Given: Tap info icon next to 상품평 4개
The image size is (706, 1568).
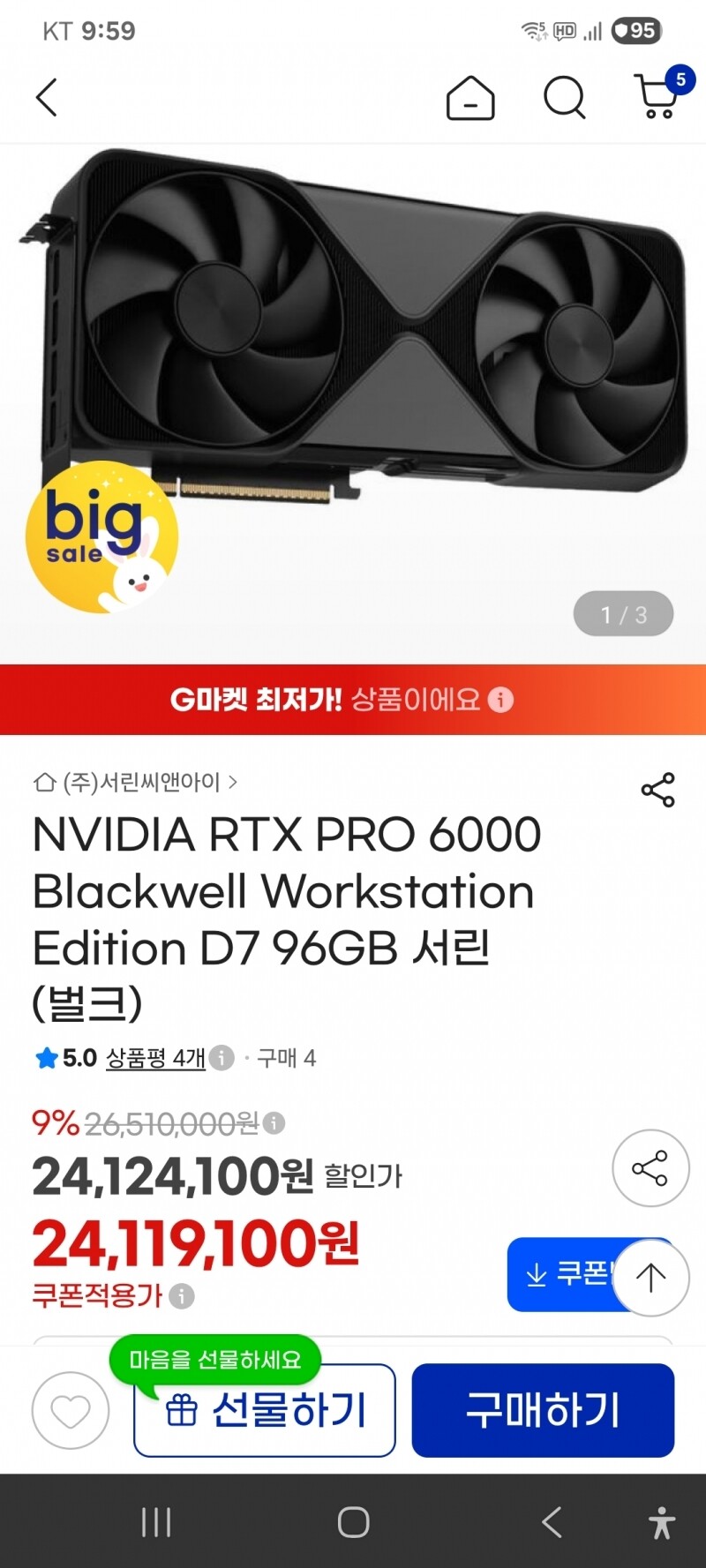Looking at the screenshot, I should pyautogui.click(x=222, y=1057).
